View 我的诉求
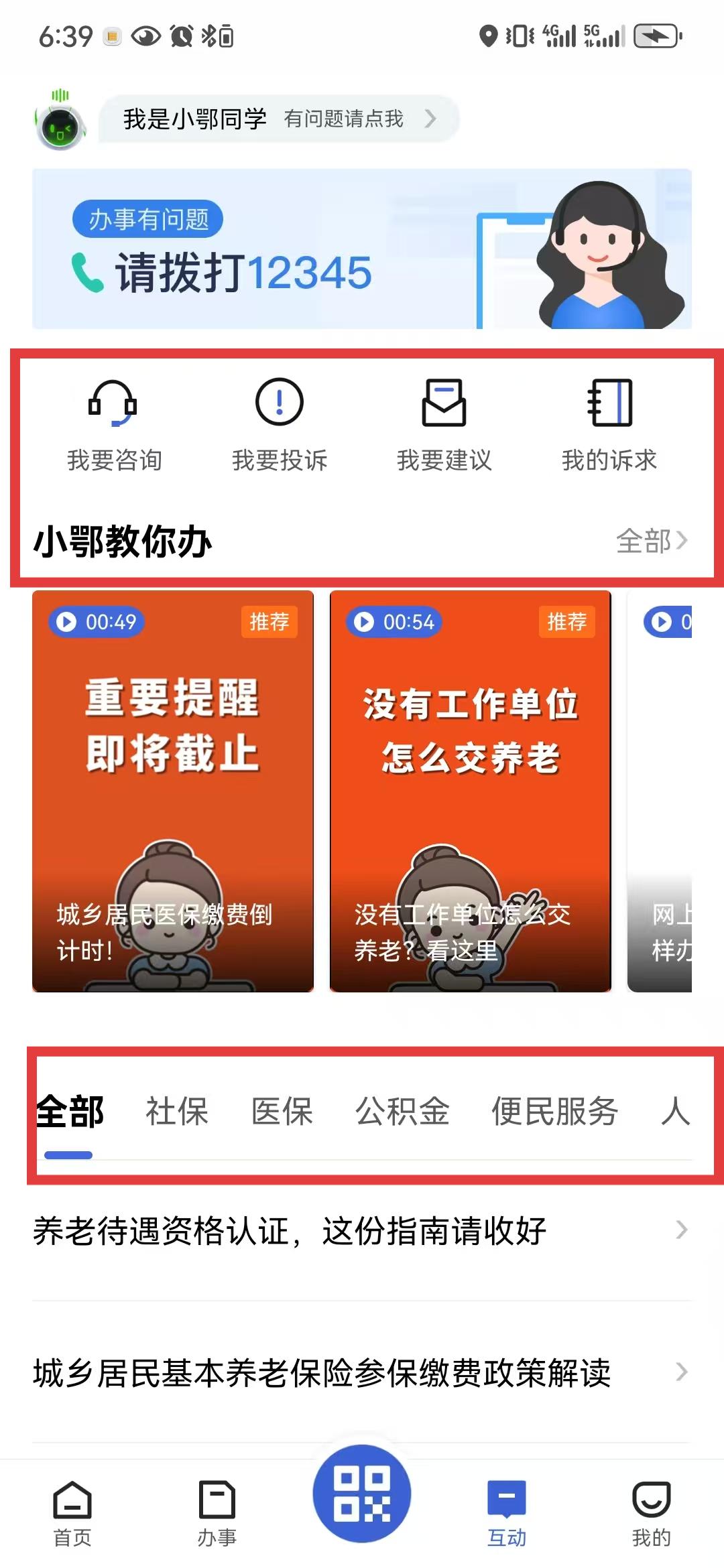 pyautogui.click(x=609, y=423)
